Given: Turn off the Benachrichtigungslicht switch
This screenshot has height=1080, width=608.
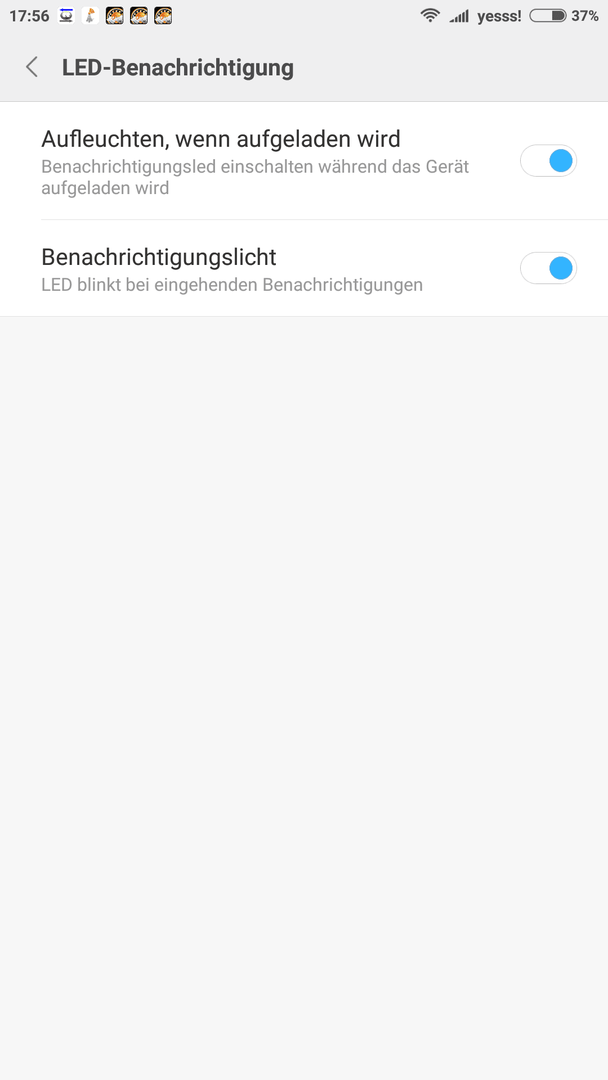Looking at the screenshot, I should click(x=548, y=268).
